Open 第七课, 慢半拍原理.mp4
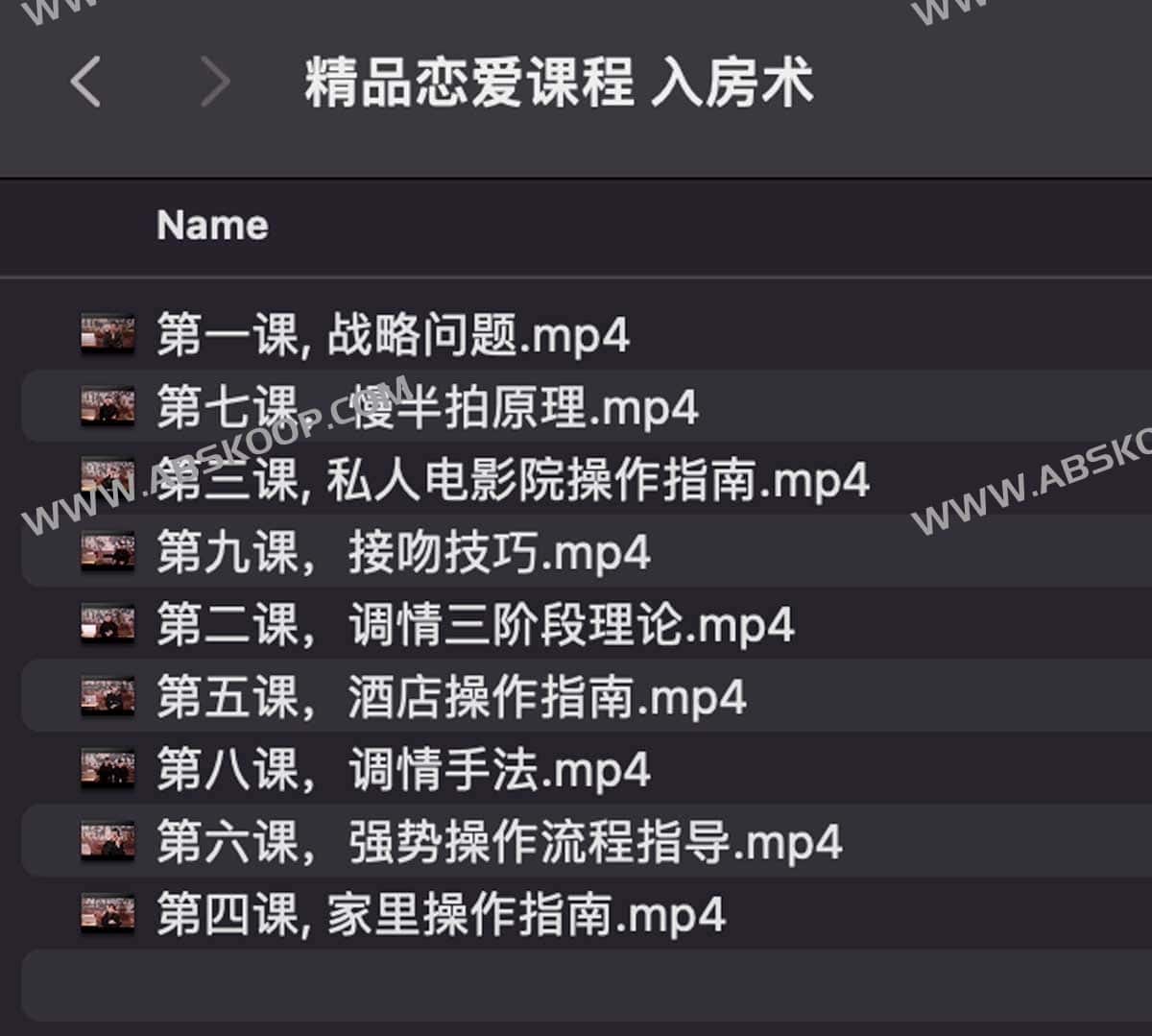This screenshot has width=1152, height=1036. pyautogui.click(x=426, y=408)
